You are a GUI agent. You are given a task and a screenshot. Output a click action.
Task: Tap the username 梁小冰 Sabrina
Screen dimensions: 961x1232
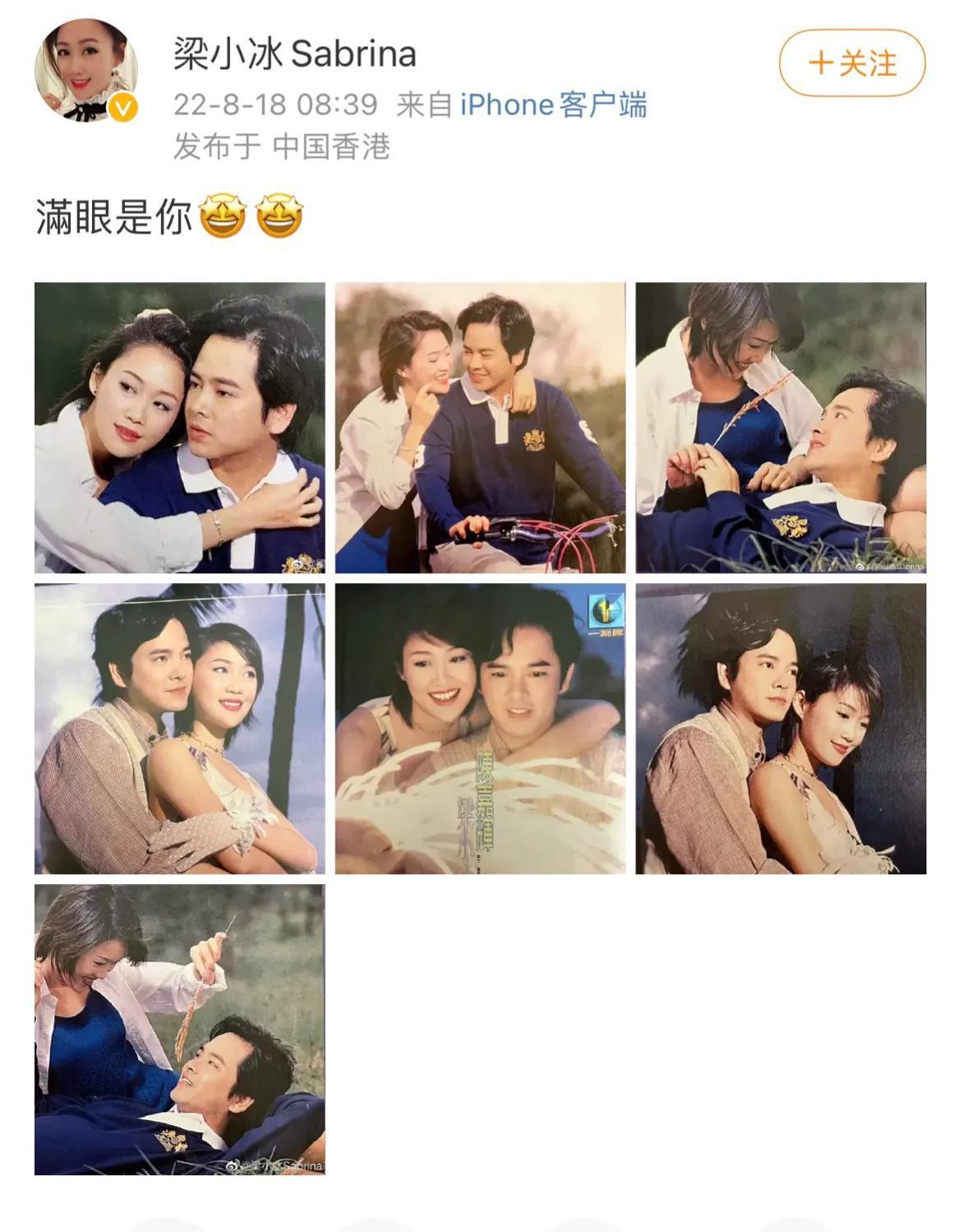(294, 54)
